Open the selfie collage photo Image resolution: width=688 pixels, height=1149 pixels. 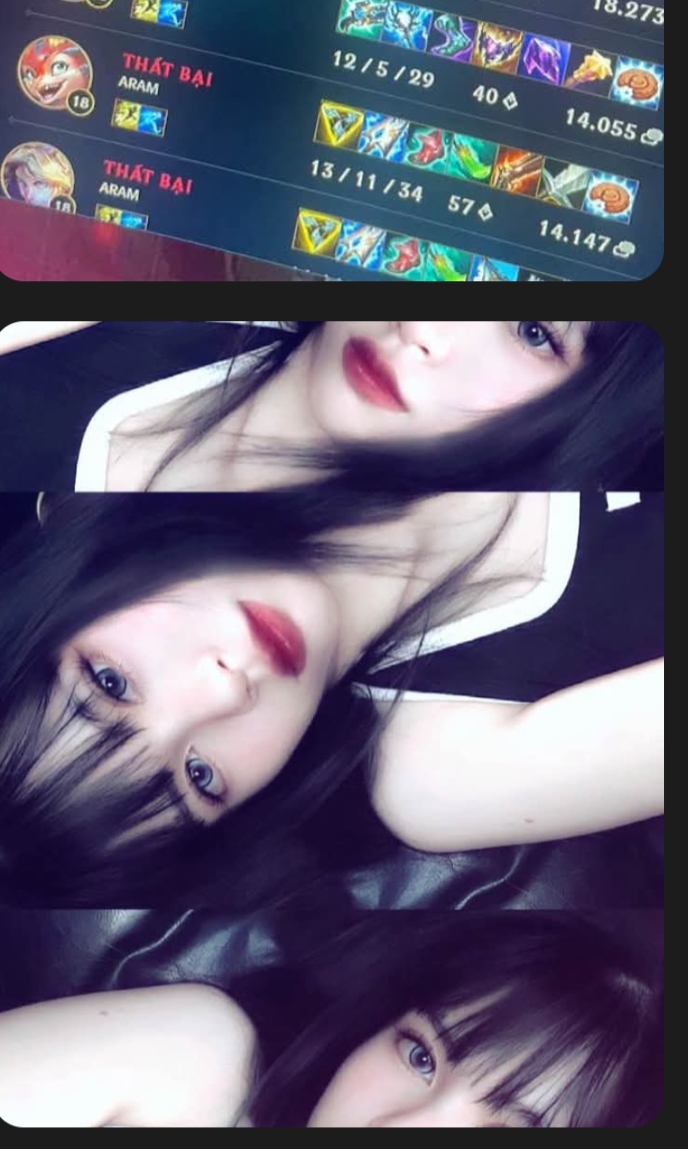point(332,722)
